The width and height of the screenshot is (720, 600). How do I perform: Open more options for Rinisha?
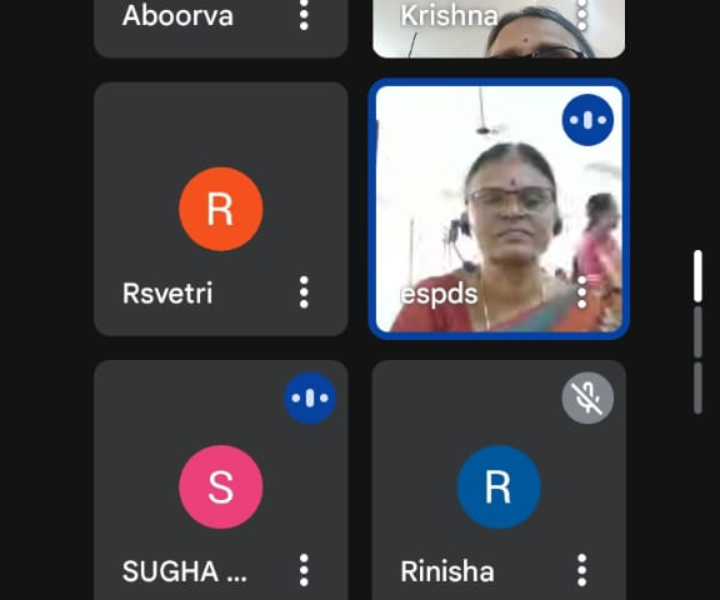(x=582, y=570)
